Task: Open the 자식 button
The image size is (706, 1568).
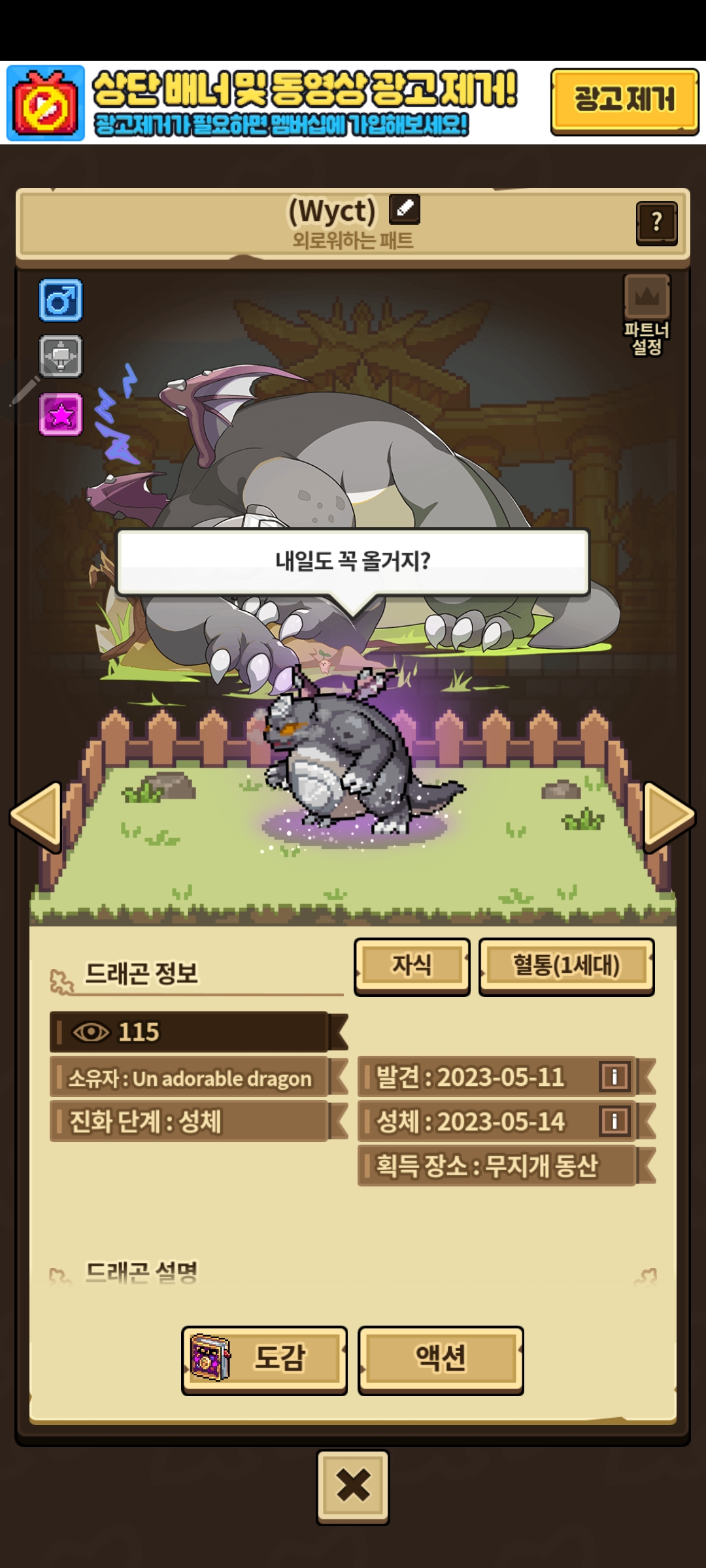Action: click(x=412, y=966)
